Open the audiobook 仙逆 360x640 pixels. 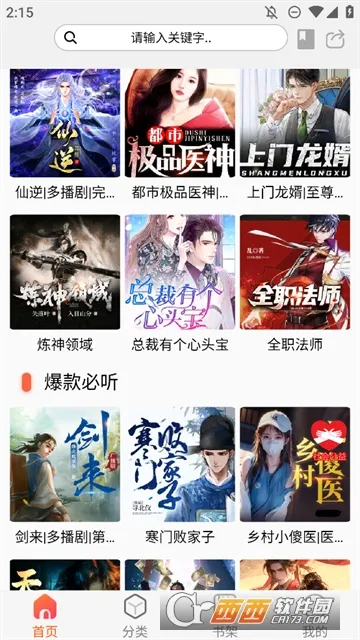(65, 123)
